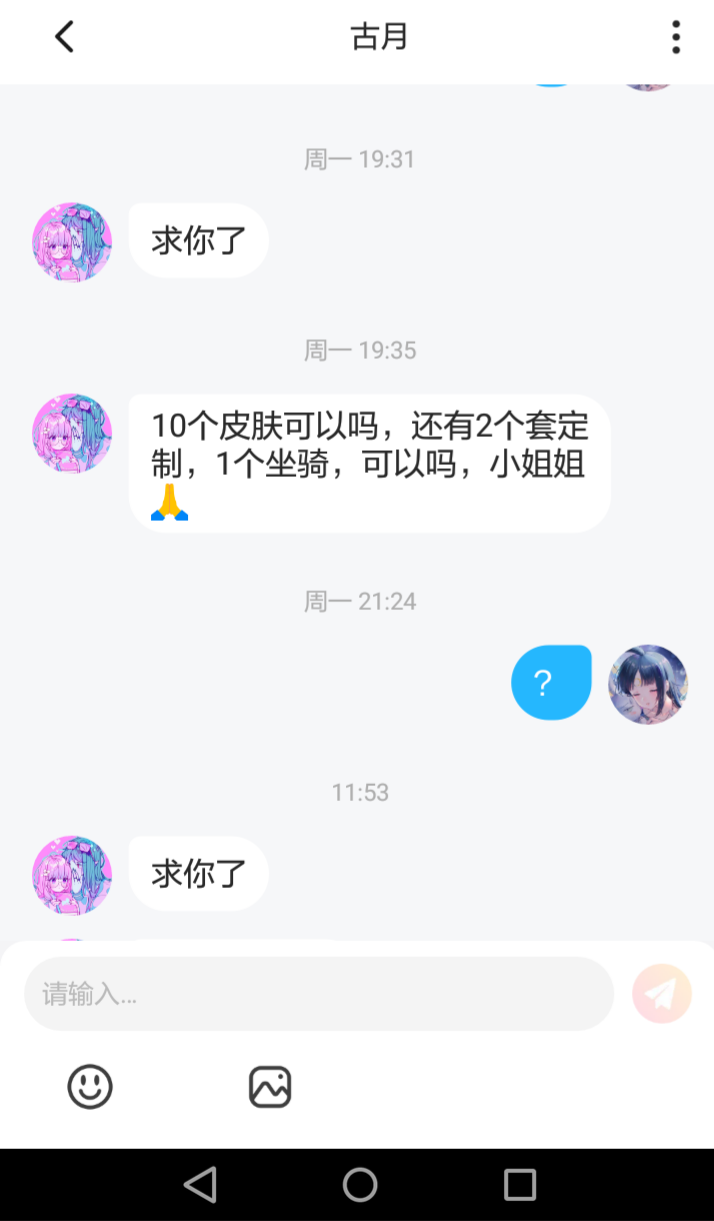Attach an image from the gallery
Screen dimensions: 714x1221
pos(270,1086)
